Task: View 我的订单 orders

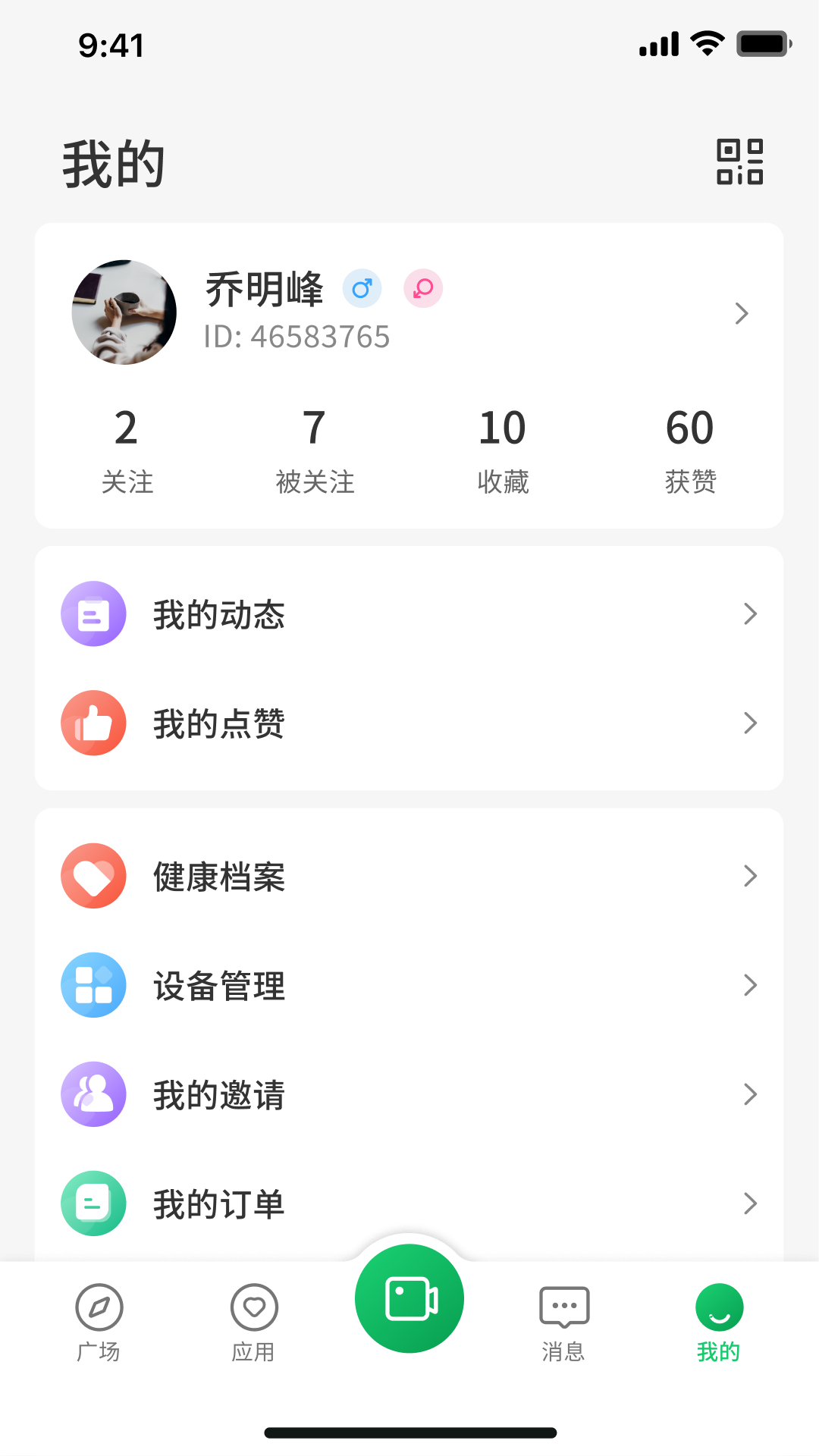Action: click(x=409, y=1204)
